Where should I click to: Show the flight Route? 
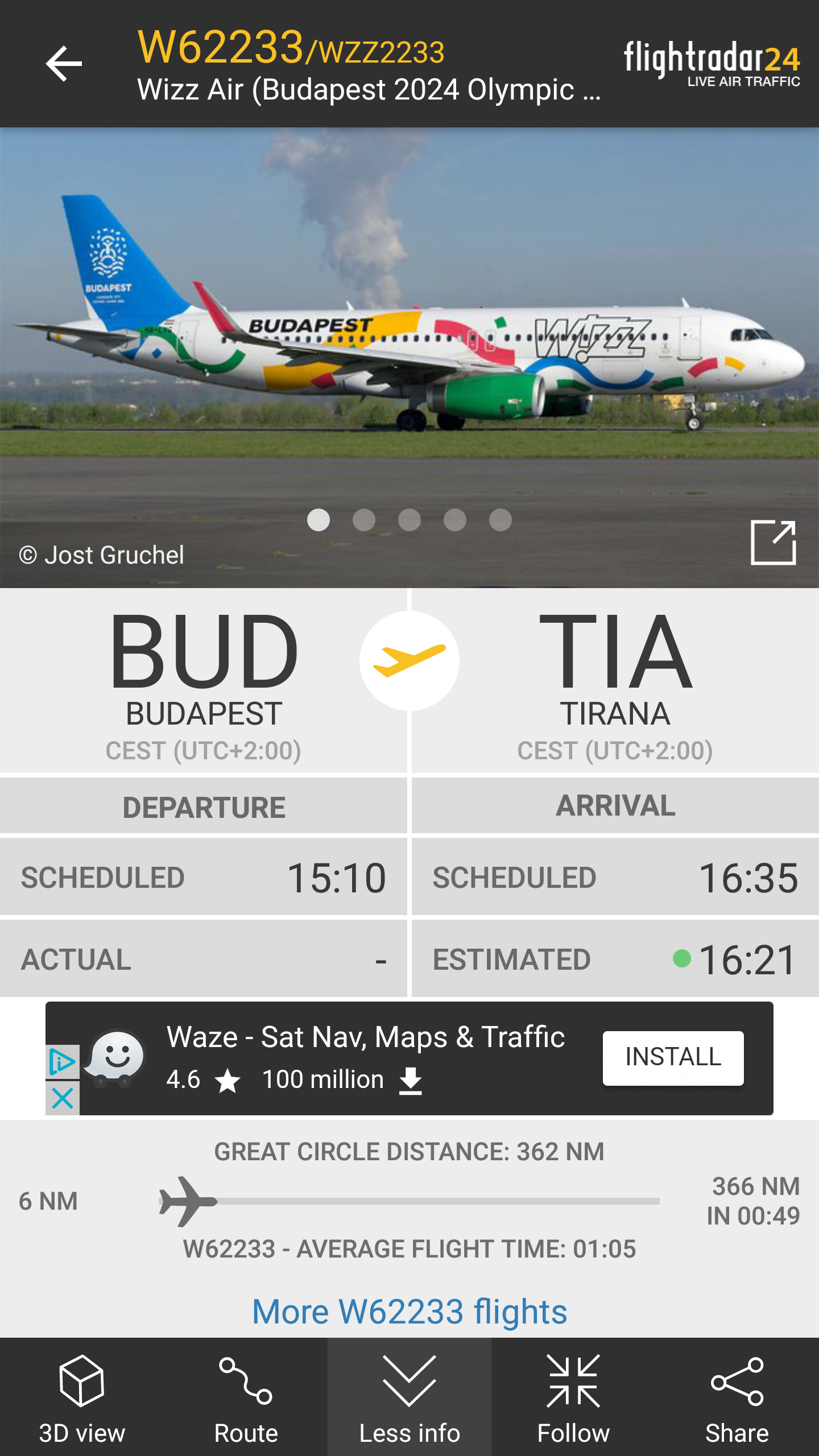246,1397
